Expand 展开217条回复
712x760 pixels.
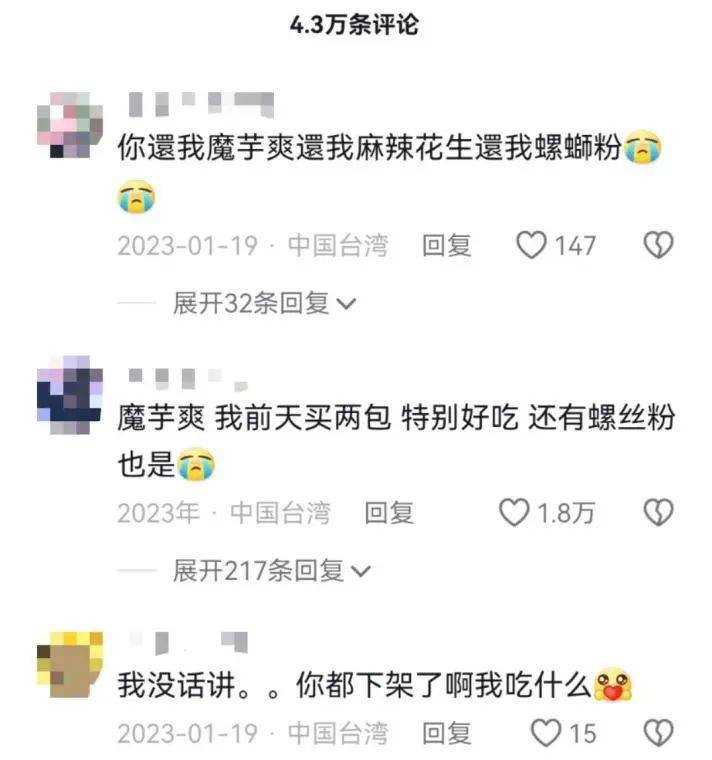[271, 571]
